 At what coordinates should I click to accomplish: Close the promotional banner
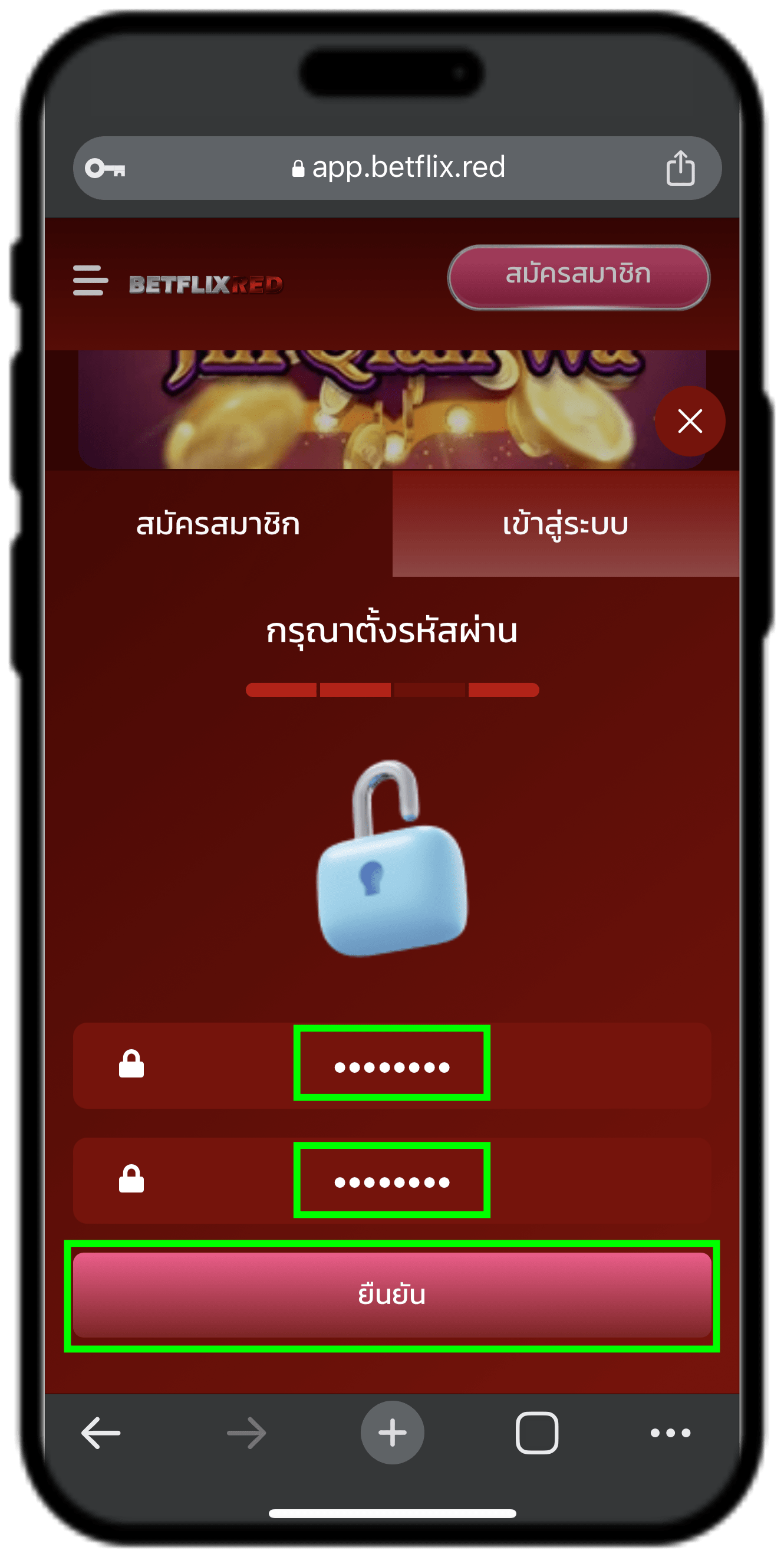(x=690, y=421)
